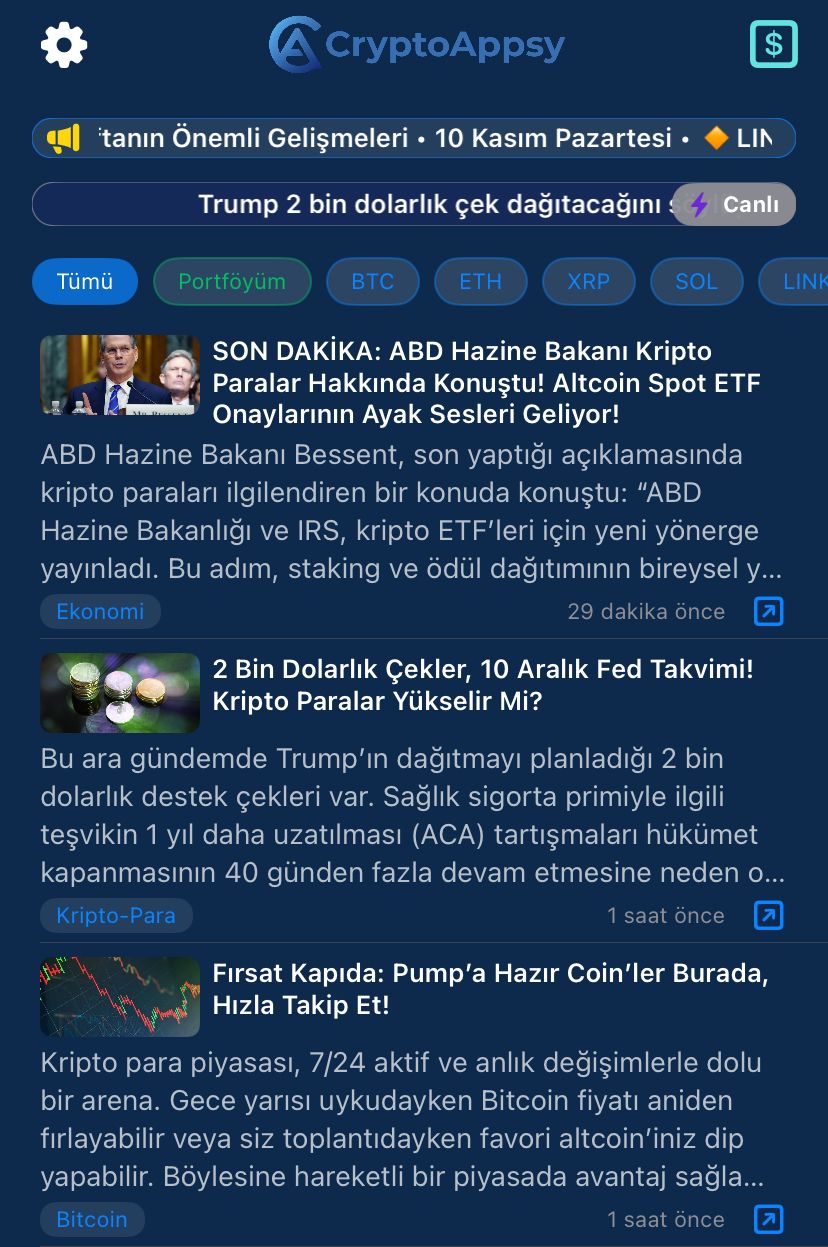Select the Tümü filter chip

pos(84,282)
